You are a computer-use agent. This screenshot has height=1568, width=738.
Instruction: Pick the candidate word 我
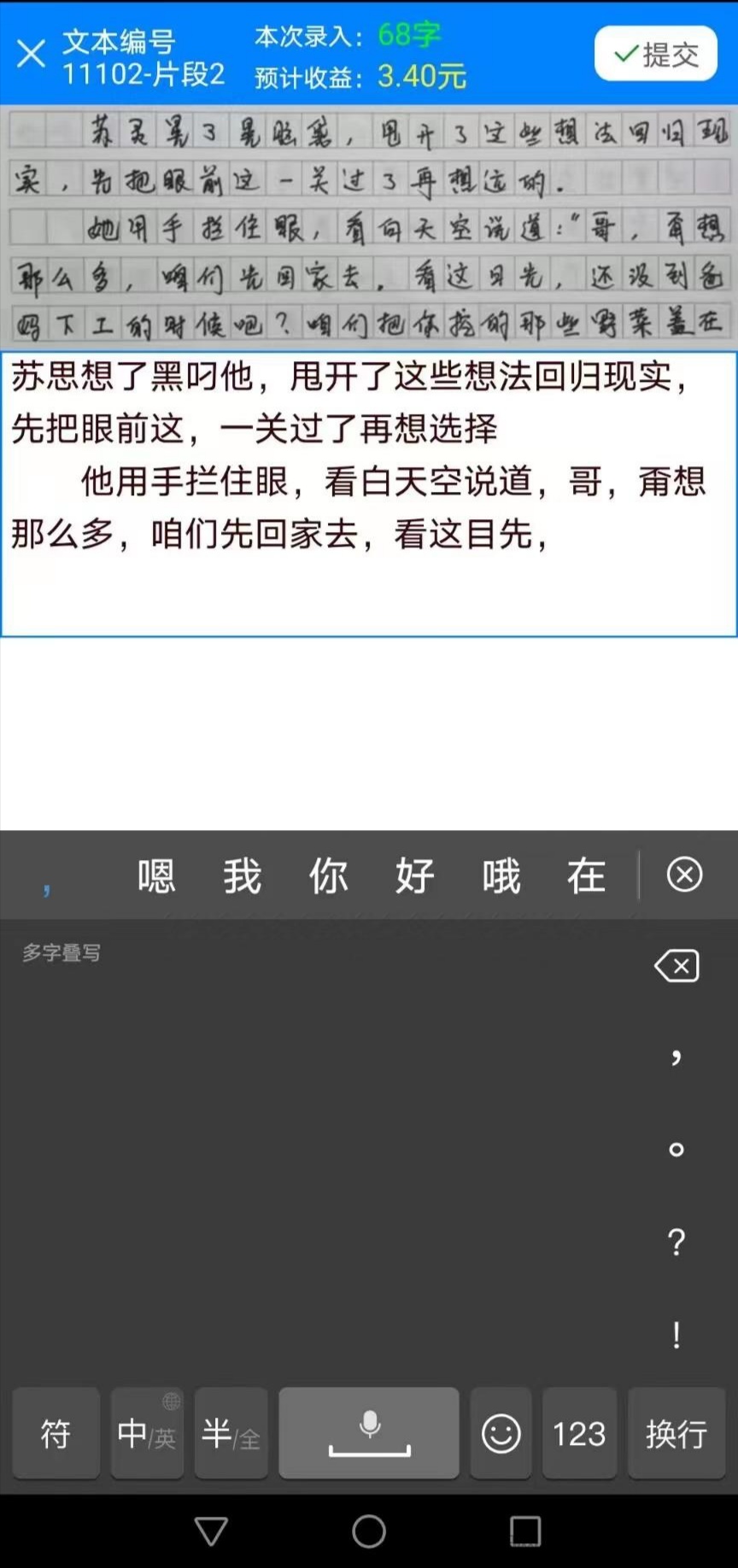243,875
